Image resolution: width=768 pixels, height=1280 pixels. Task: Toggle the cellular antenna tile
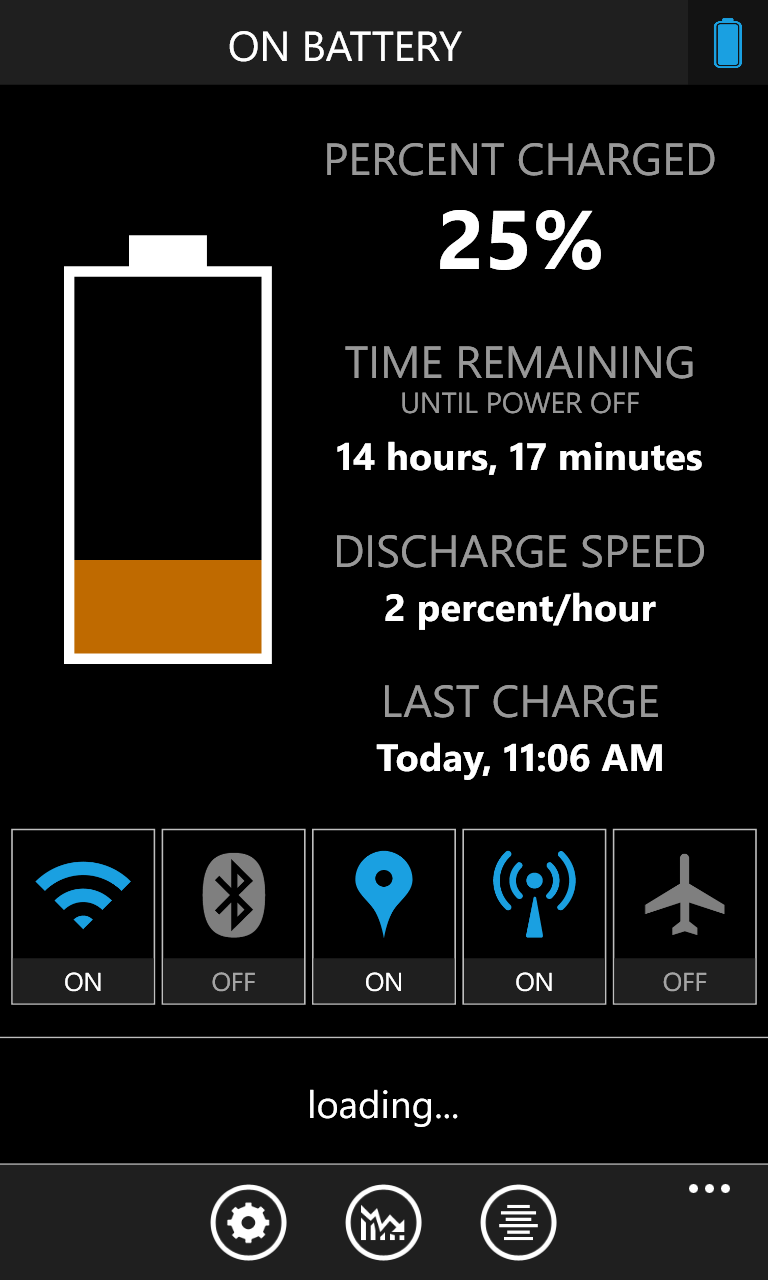click(534, 915)
